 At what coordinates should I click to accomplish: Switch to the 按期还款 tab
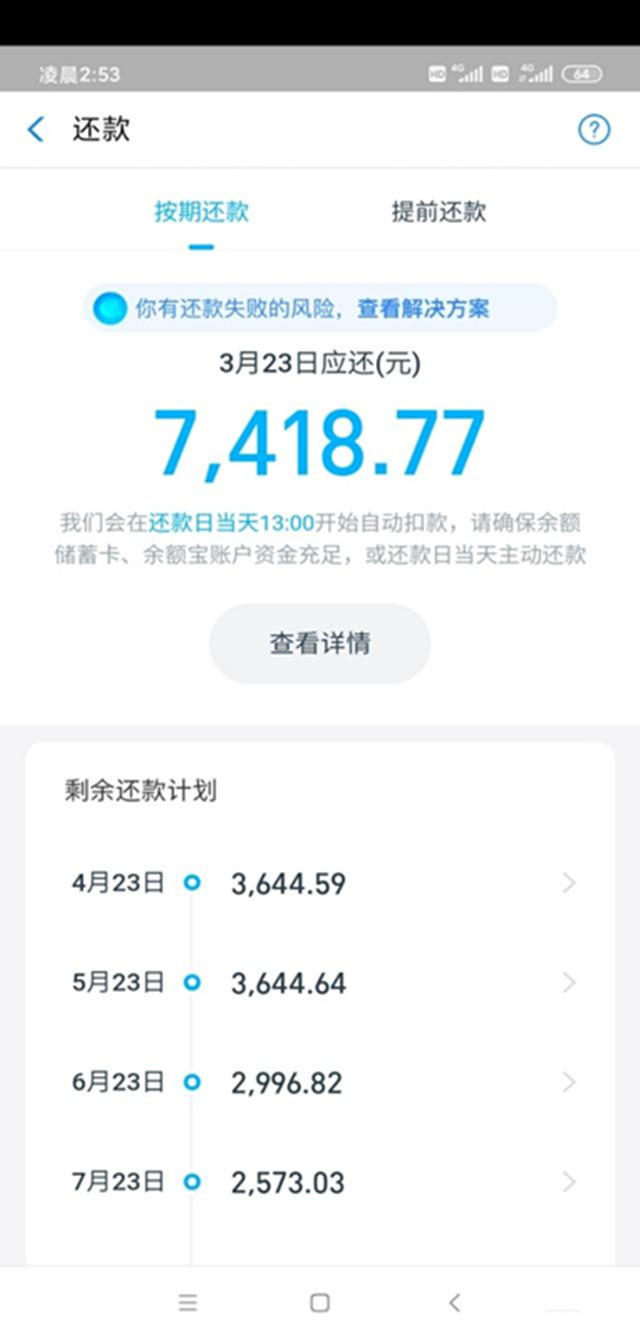coord(201,212)
